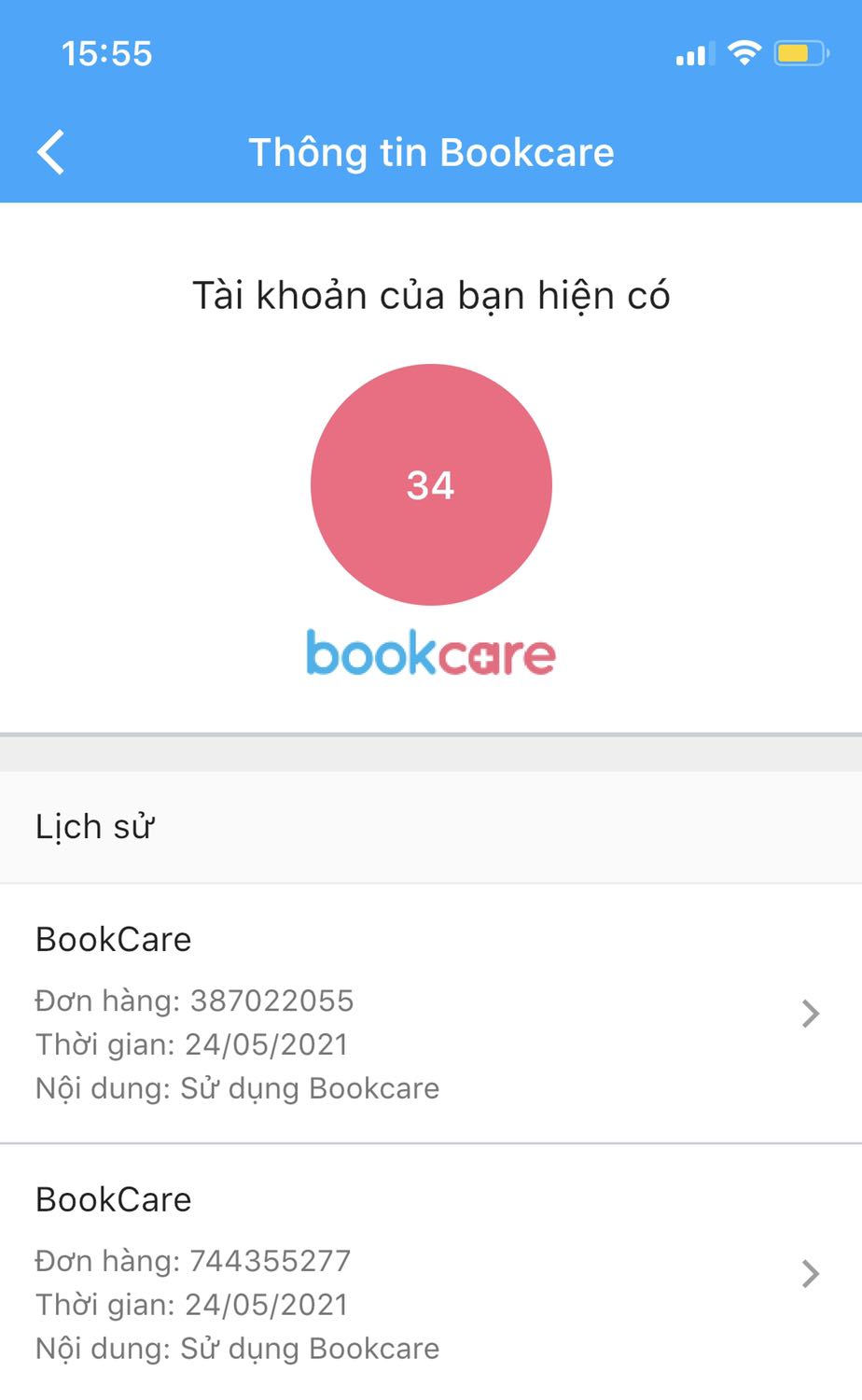Click the clock showing 15:55
862x1400 pixels.
[x=106, y=53]
